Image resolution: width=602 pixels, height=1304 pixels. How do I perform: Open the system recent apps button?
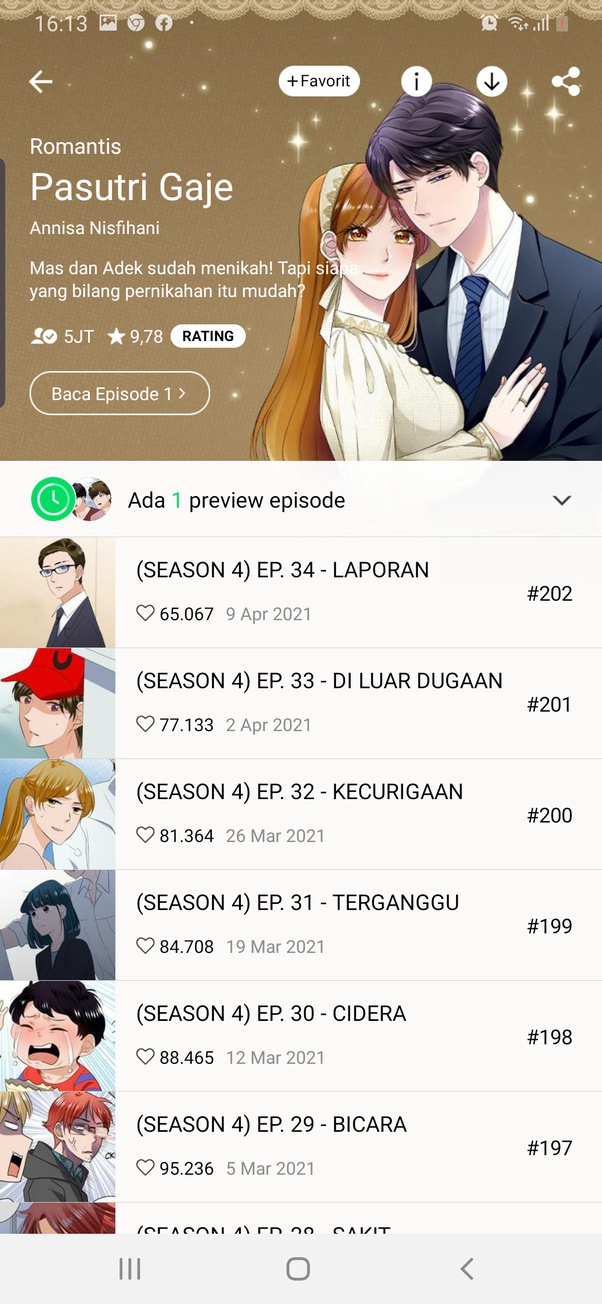(130, 1269)
